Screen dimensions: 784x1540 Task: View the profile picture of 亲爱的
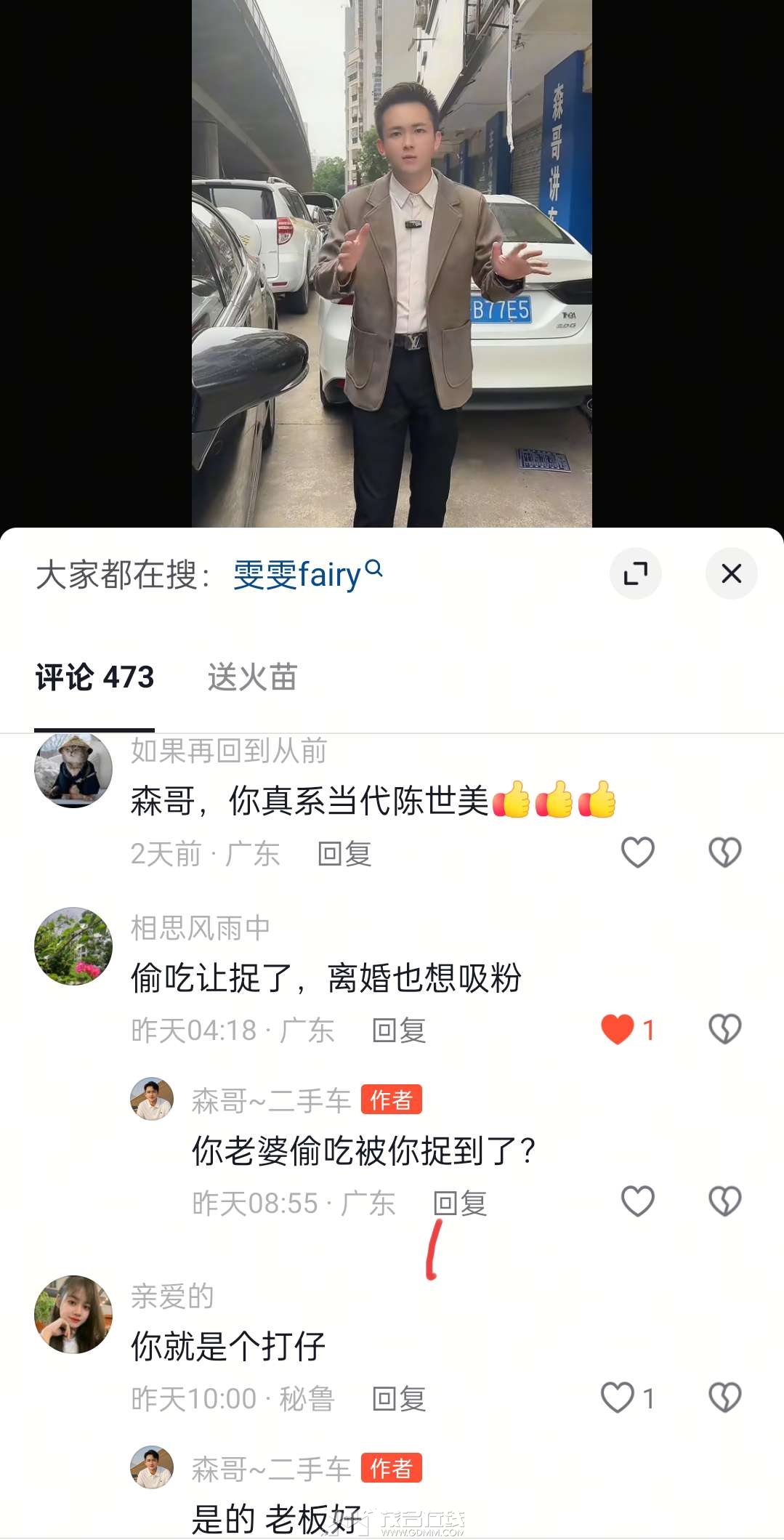coord(73,1315)
